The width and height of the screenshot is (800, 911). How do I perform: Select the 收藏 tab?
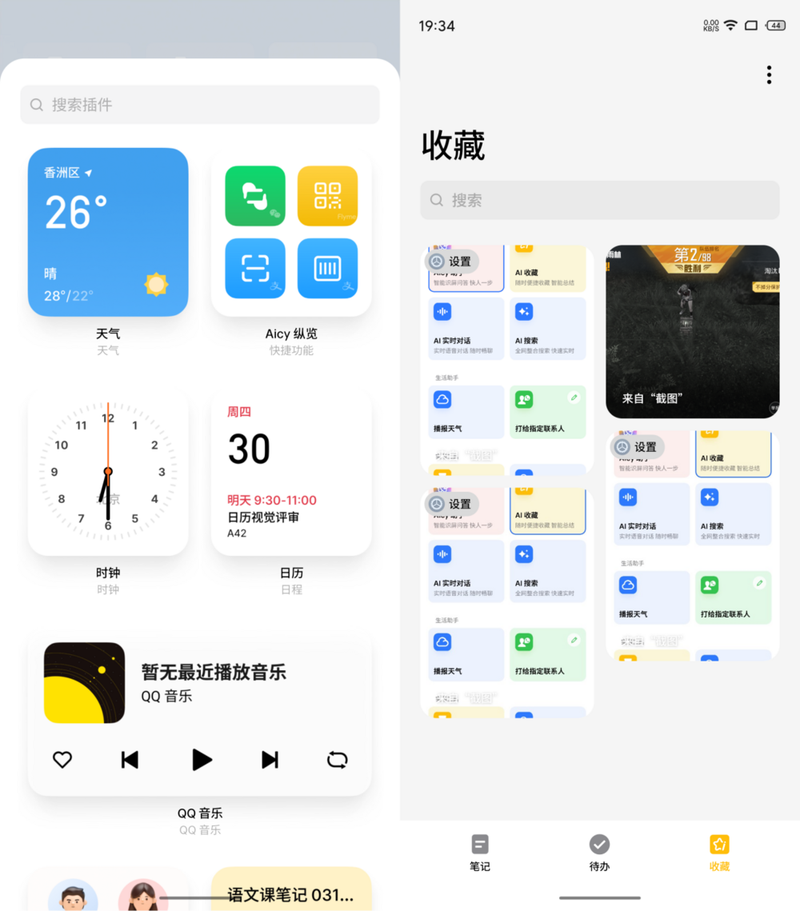719,852
